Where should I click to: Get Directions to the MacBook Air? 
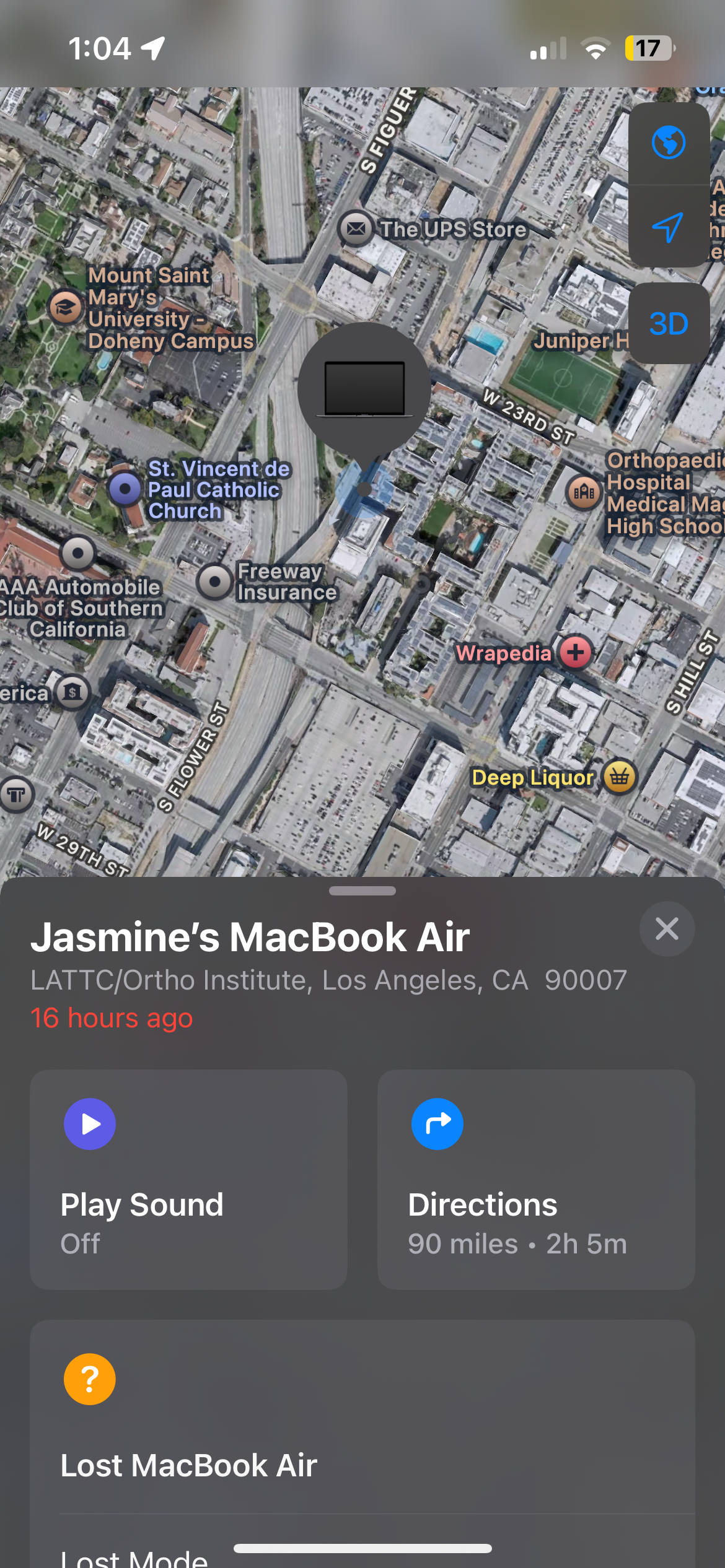click(x=535, y=1179)
